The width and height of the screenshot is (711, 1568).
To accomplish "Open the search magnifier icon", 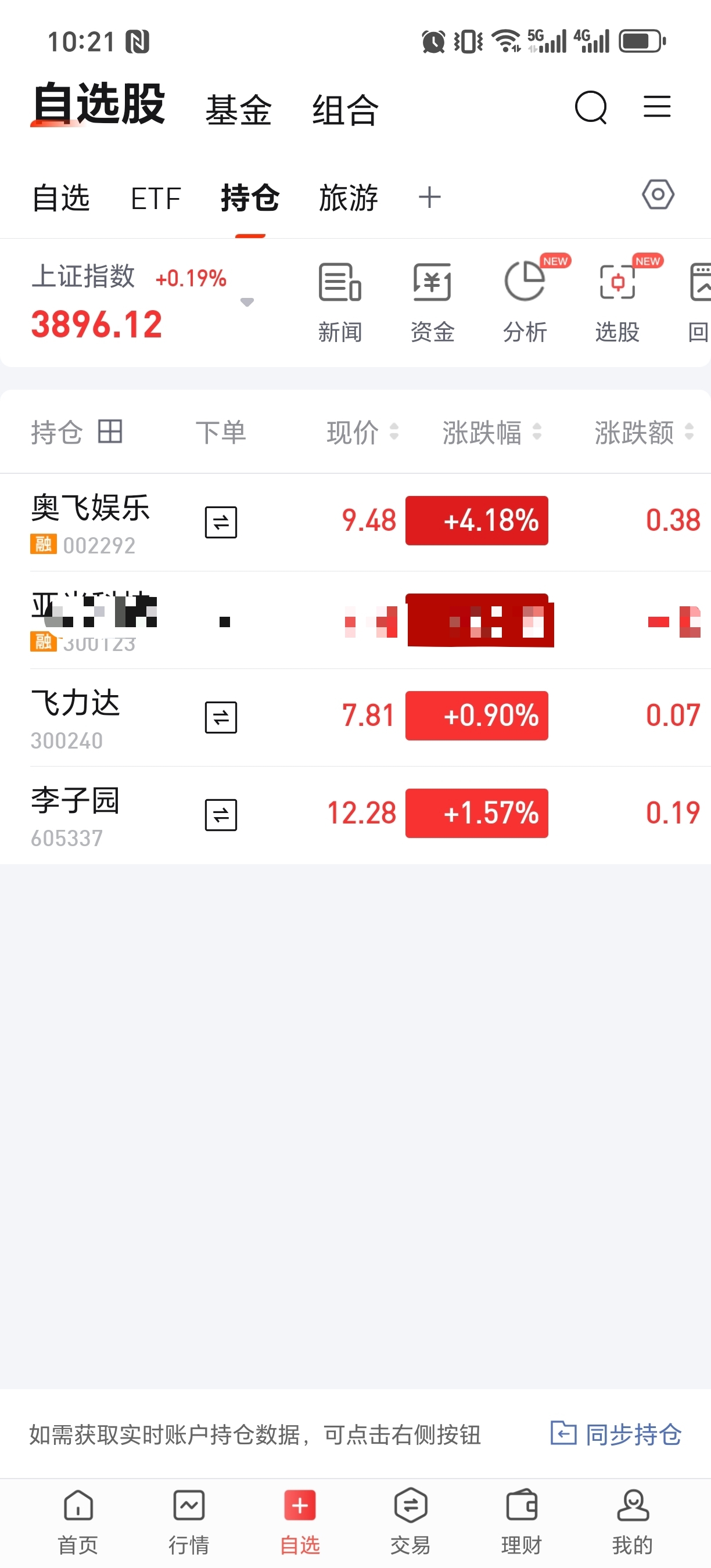I will click(591, 107).
